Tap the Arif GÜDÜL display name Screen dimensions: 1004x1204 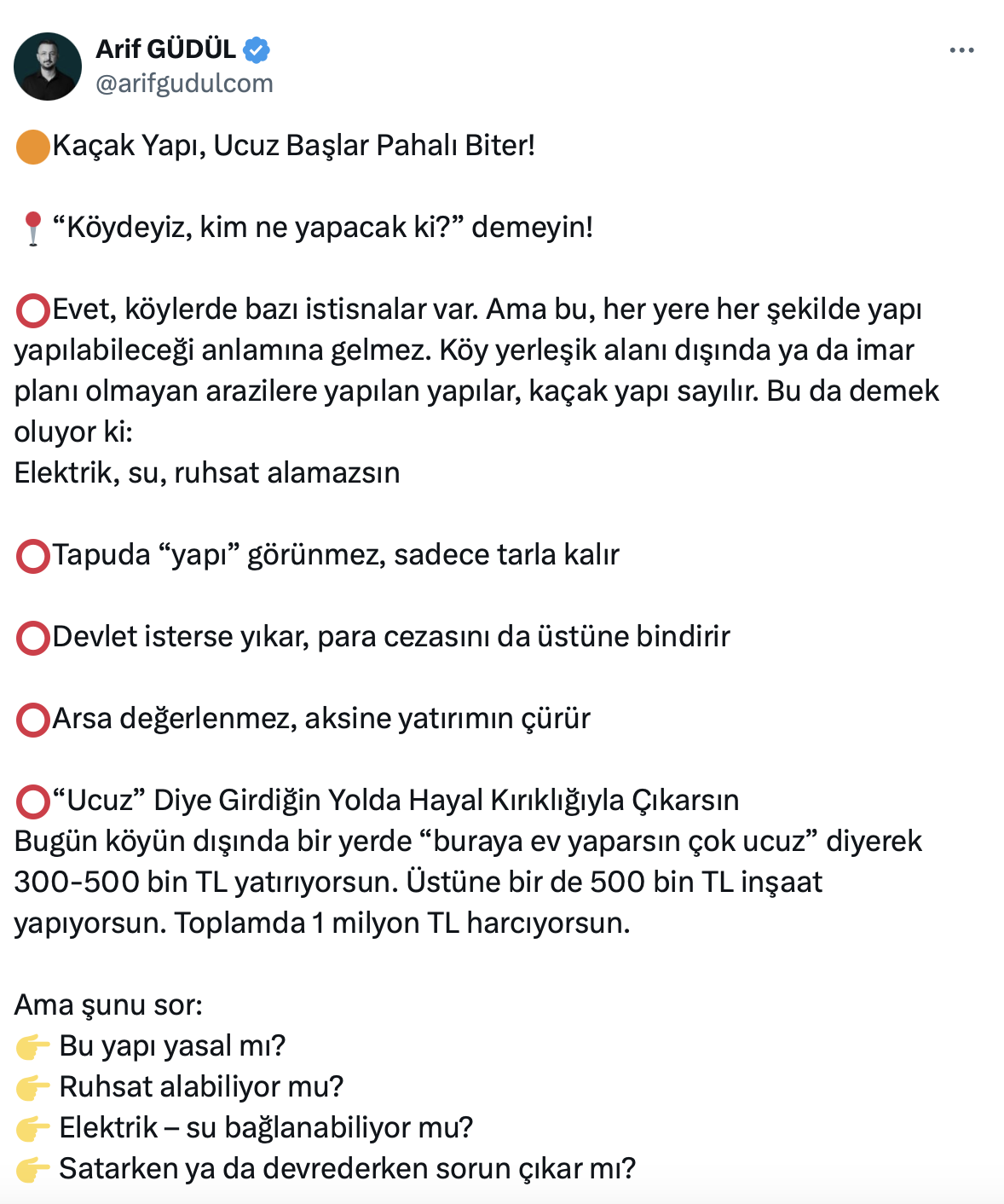165,49
